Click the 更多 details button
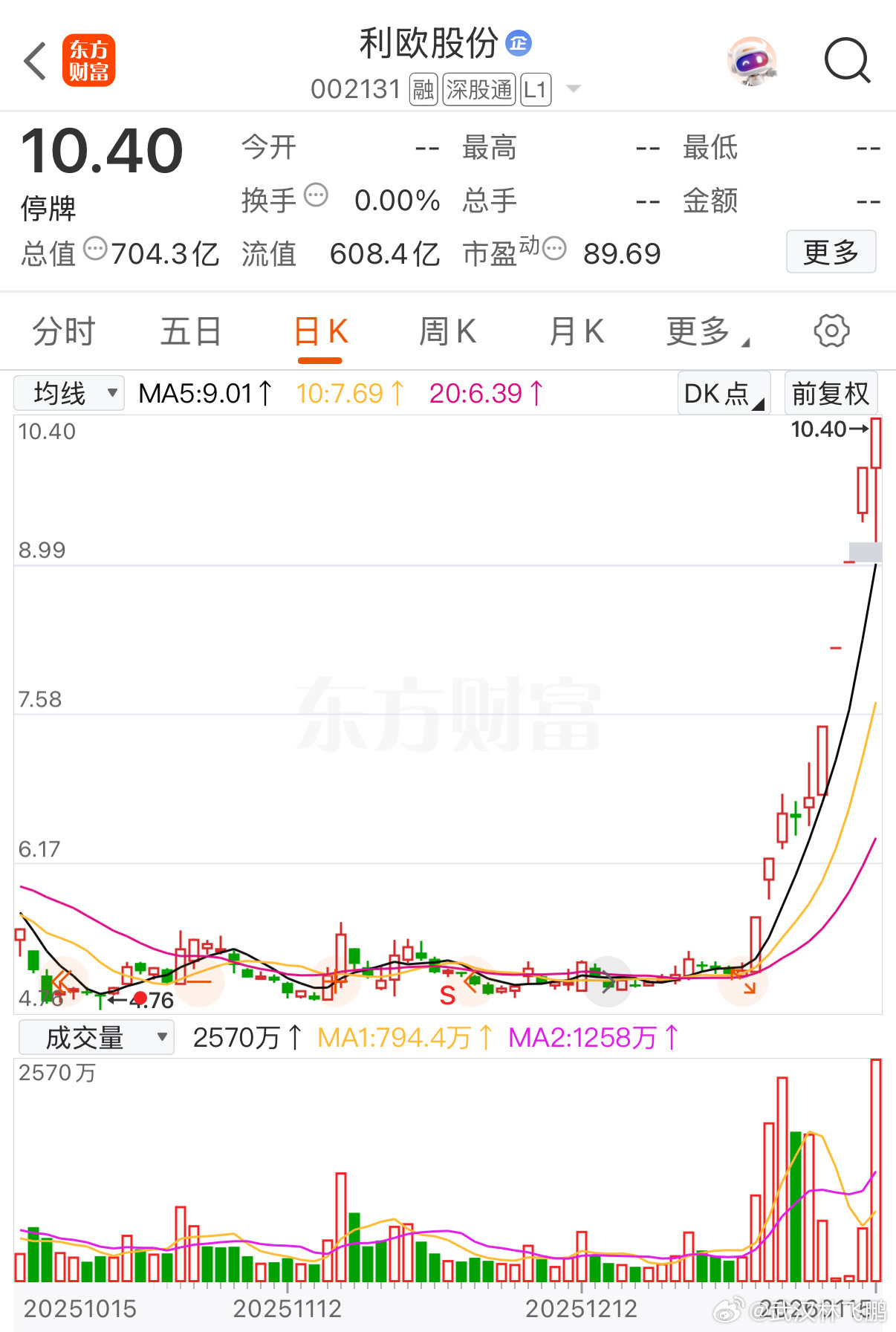The width and height of the screenshot is (896, 1332). [x=831, y=252]
